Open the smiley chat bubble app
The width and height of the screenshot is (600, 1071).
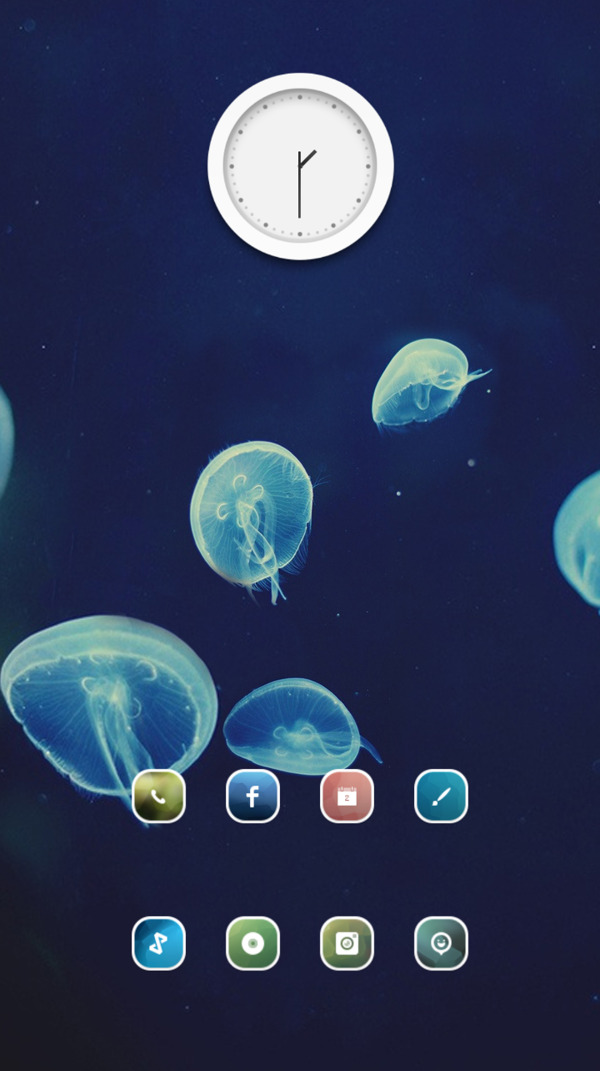coord(441,943)
